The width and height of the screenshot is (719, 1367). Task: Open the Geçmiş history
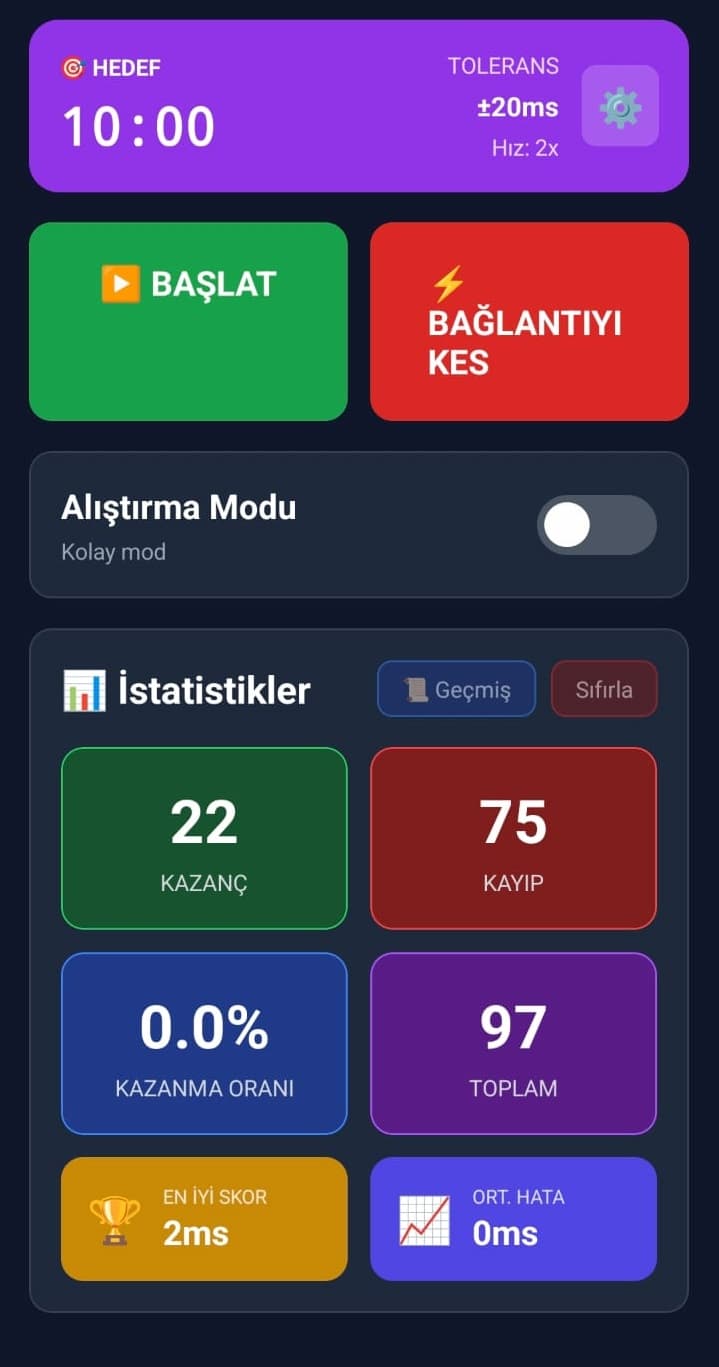coord(456,689)
